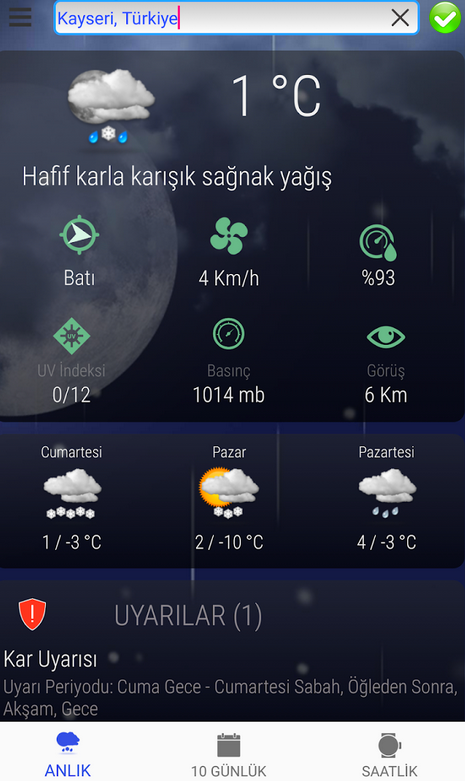Confirm location with the green checkmark
Screen dimensions: 465x781
[x=445, y=18]
